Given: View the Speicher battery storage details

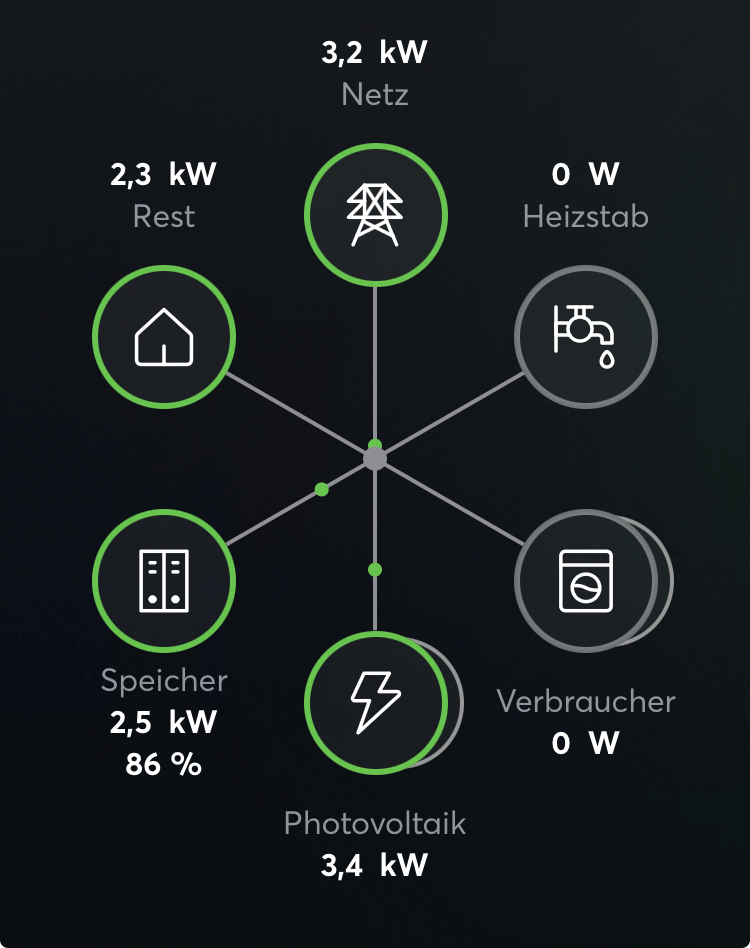Looking at the screenshot, I should point(164,580).
